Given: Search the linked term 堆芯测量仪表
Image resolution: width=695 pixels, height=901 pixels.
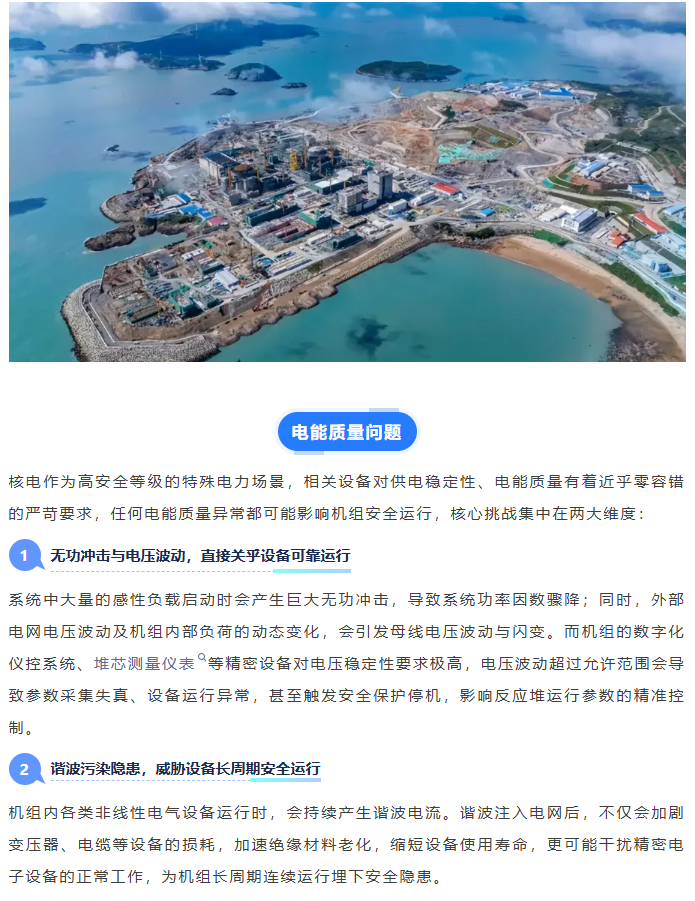Looking at the screenshot, I should pos(146,663).
